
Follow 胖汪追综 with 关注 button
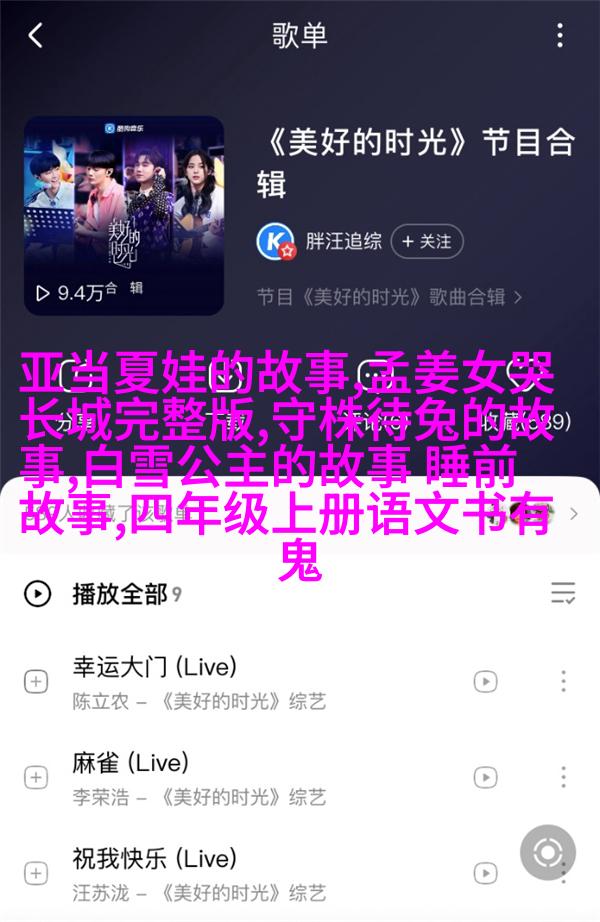[x=424, y=241]
